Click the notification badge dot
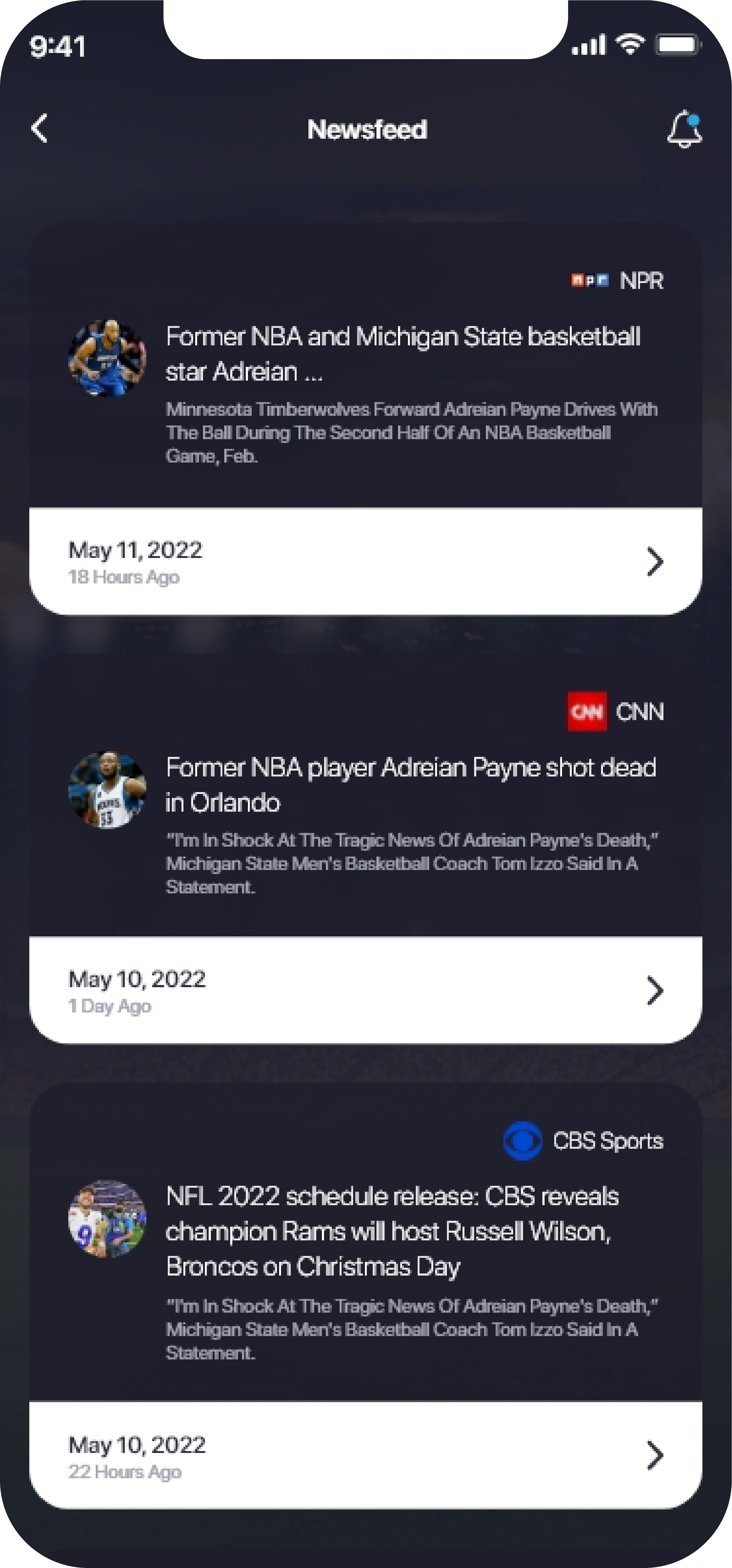The height and width of the screenshot is (1568, 732). tap(694, 119)
